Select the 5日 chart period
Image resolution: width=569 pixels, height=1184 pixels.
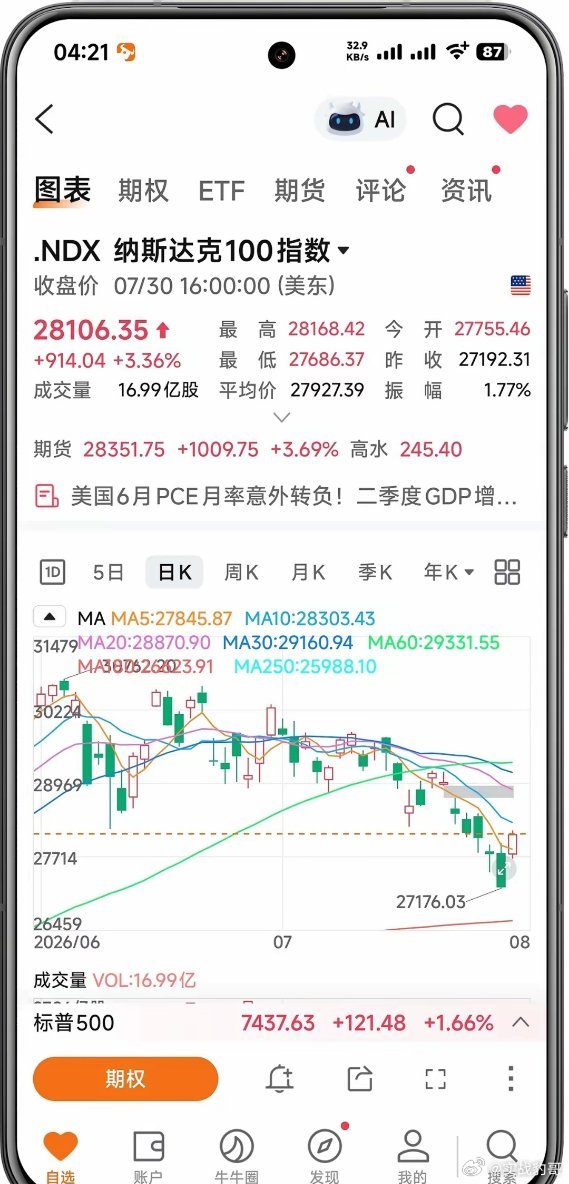(x=108, y=572)
